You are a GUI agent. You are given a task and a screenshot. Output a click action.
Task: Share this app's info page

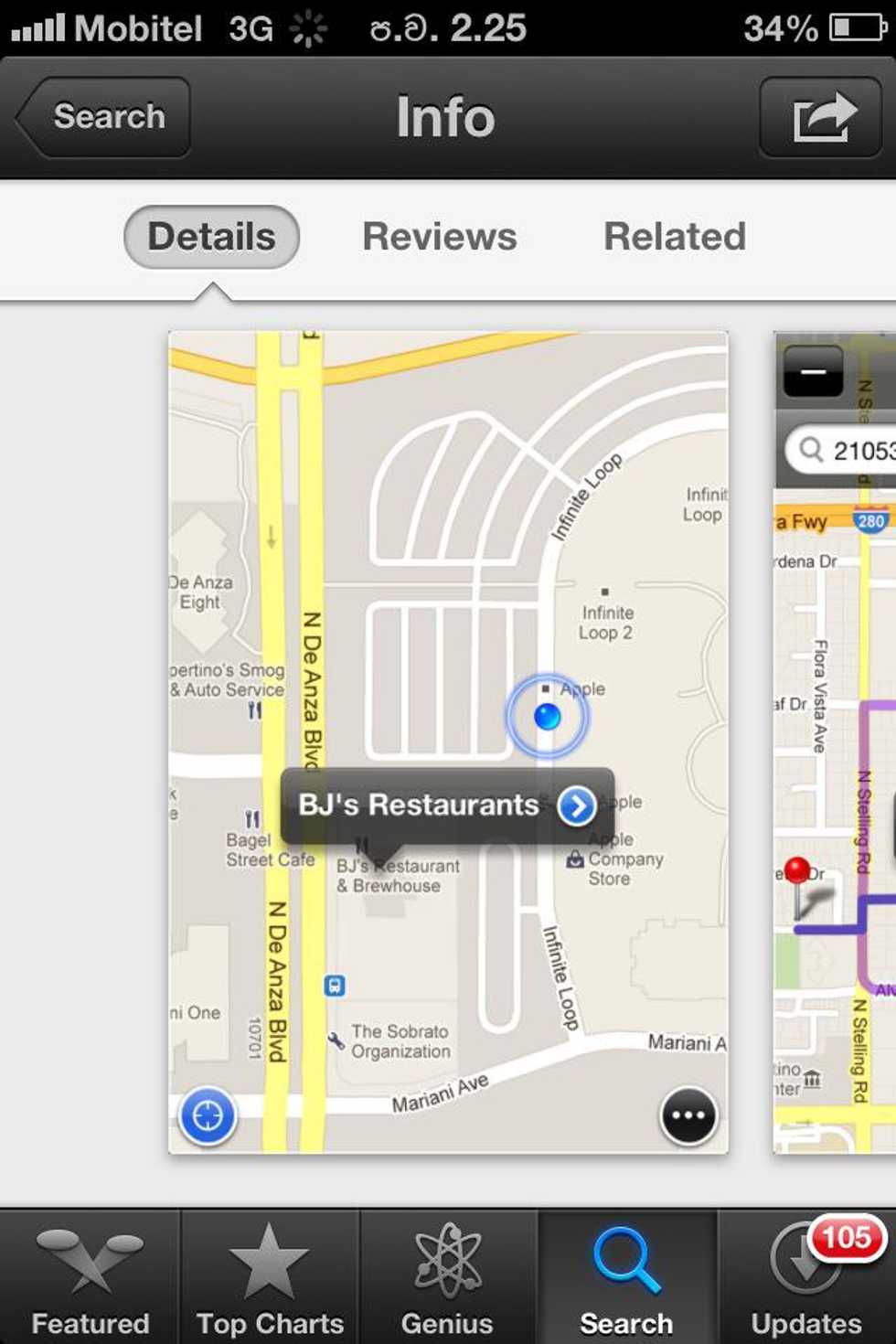821,117
